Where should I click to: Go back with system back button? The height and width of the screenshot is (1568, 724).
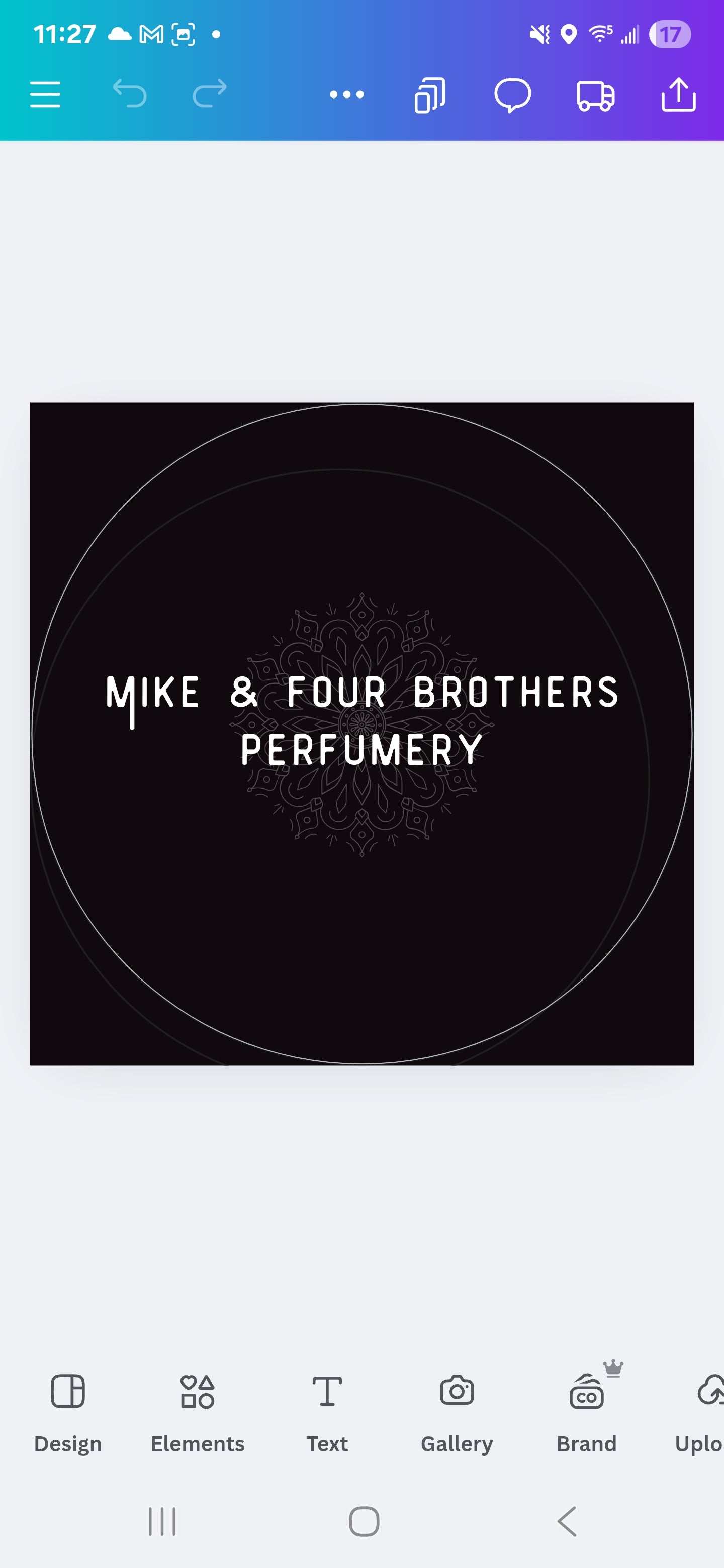567,1521
